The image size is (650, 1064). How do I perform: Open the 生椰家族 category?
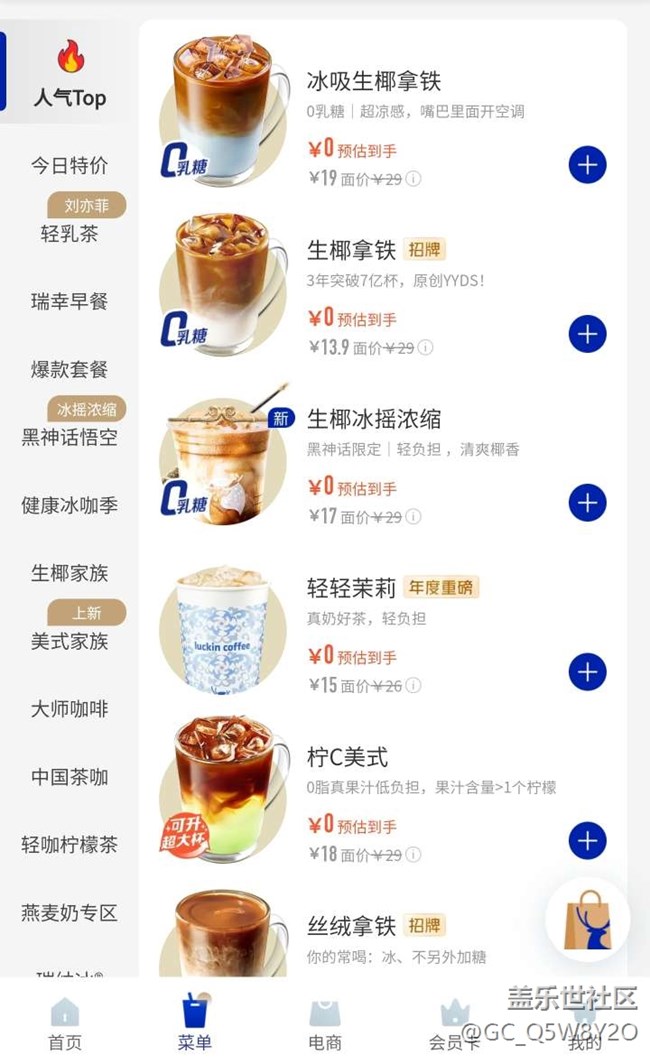(x=69, y=574)
